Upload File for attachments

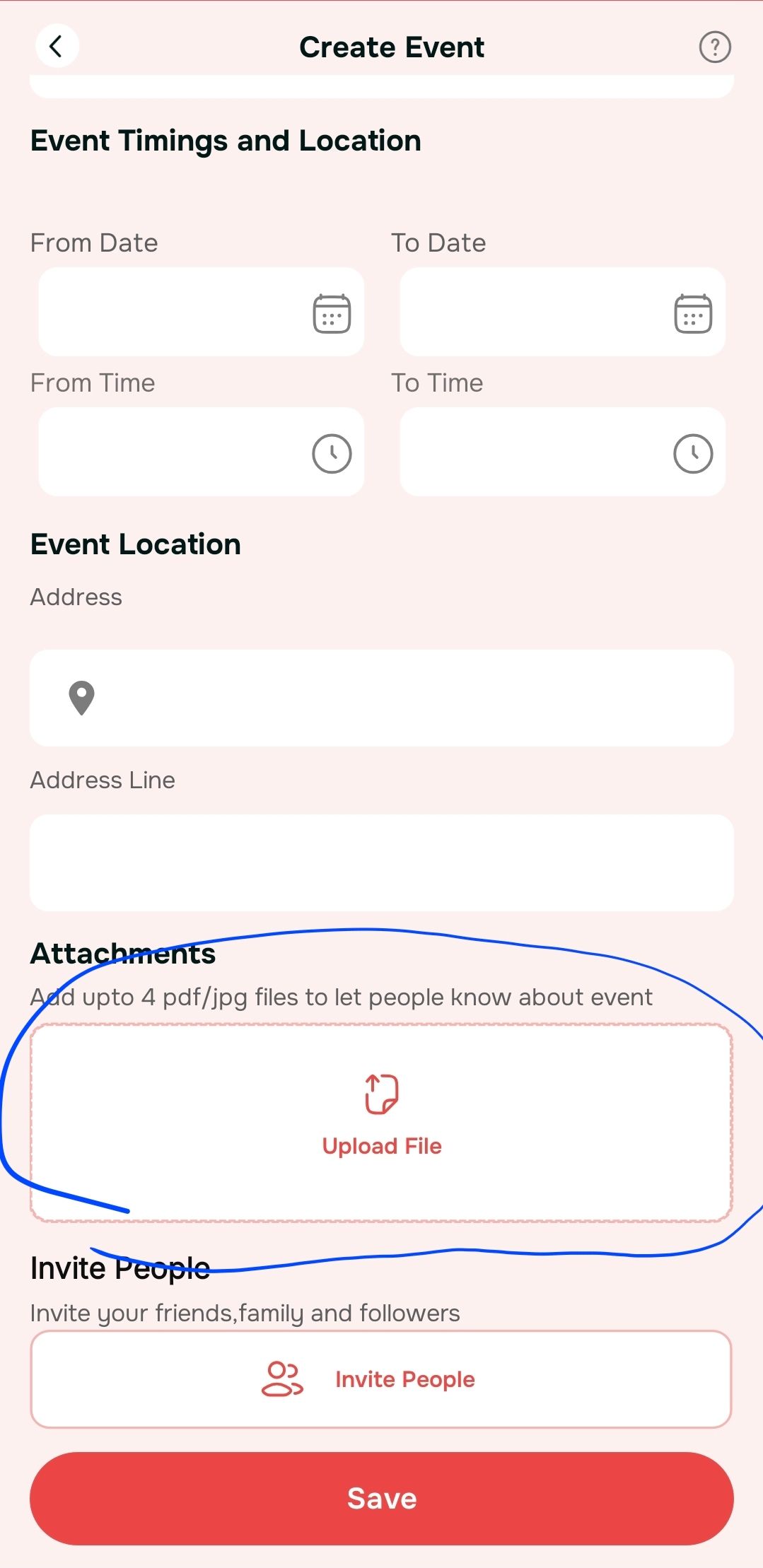(x=382, y=1123)
